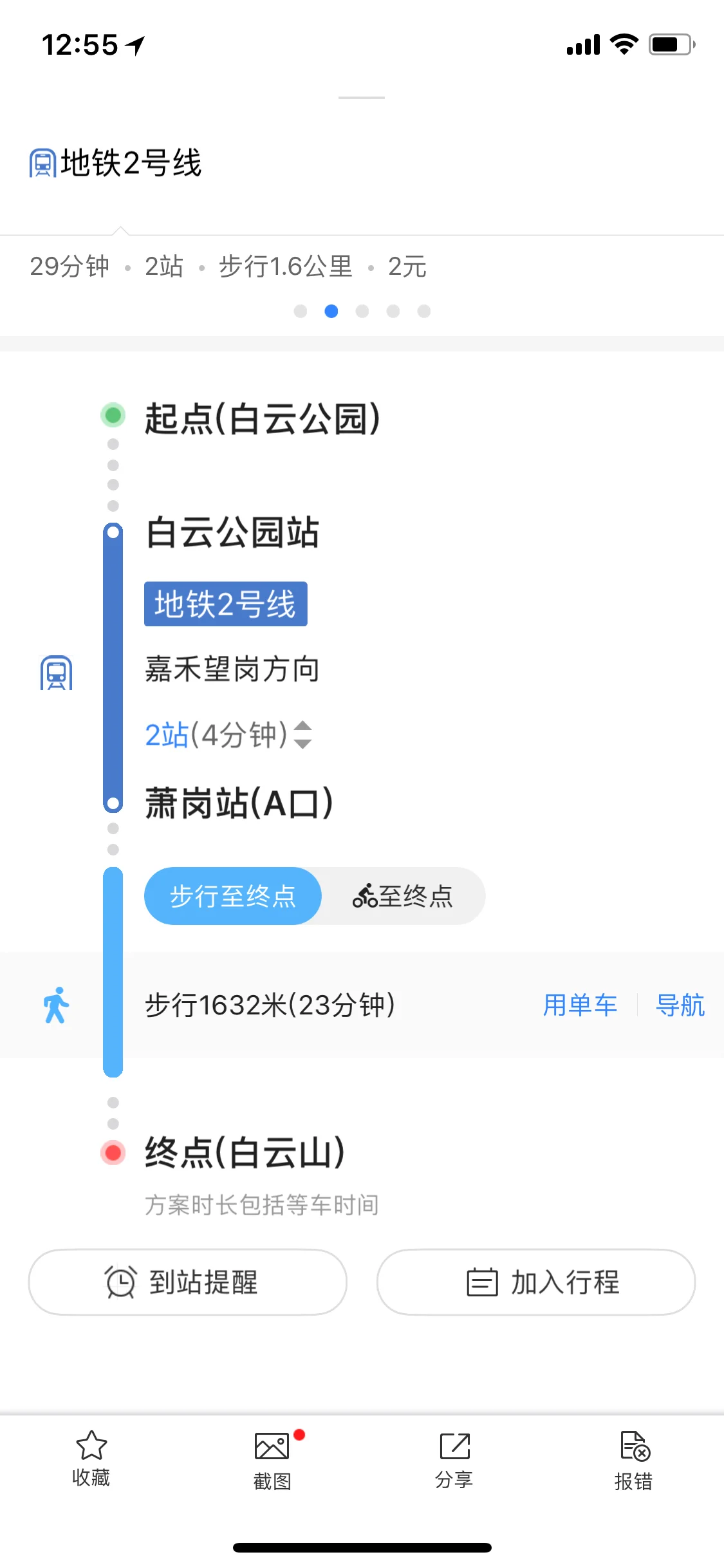Tap the walking person icon for the walk segment
724x1568 pixels.
(57, 1005)
